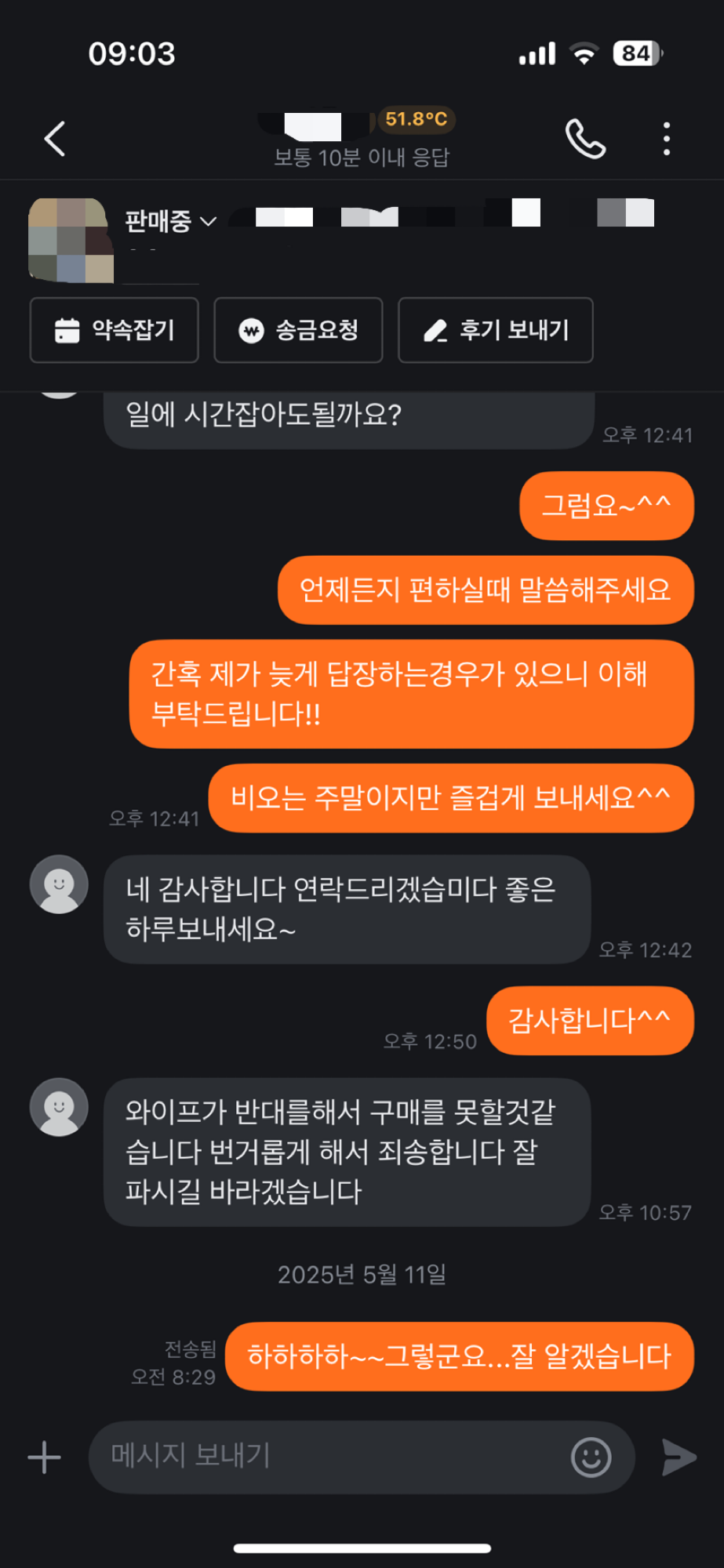Tap 약속잡기 to schedule a meetup
The width and height of the screenshot is (724, 1568).
(x=115, y=330)
